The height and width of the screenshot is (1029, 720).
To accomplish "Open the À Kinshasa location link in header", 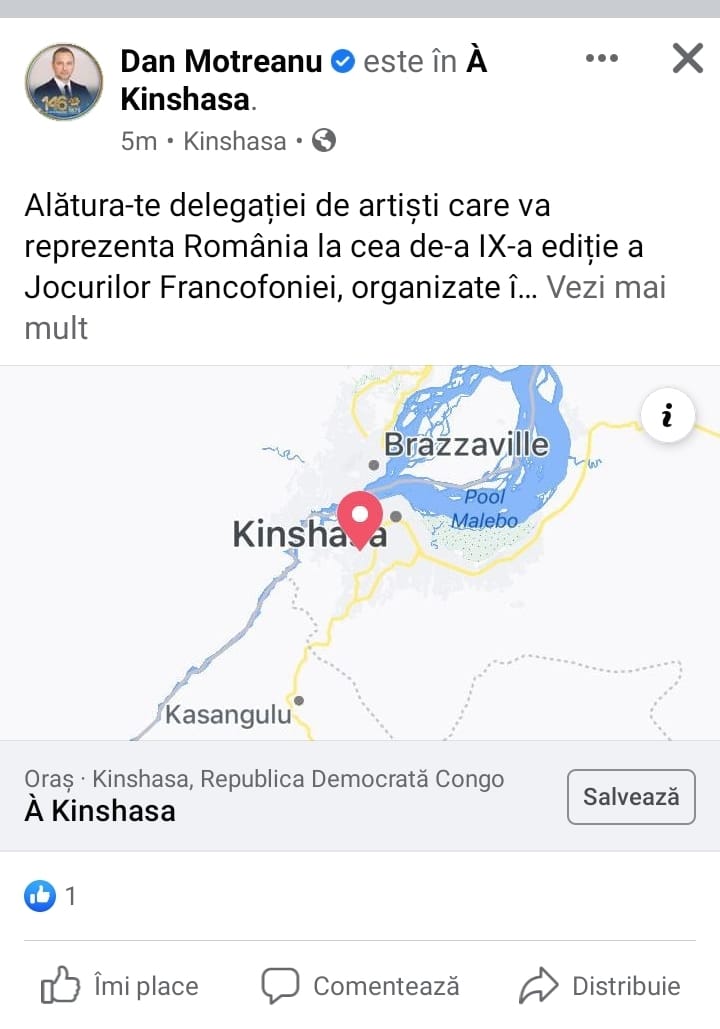I will [187, 100].
